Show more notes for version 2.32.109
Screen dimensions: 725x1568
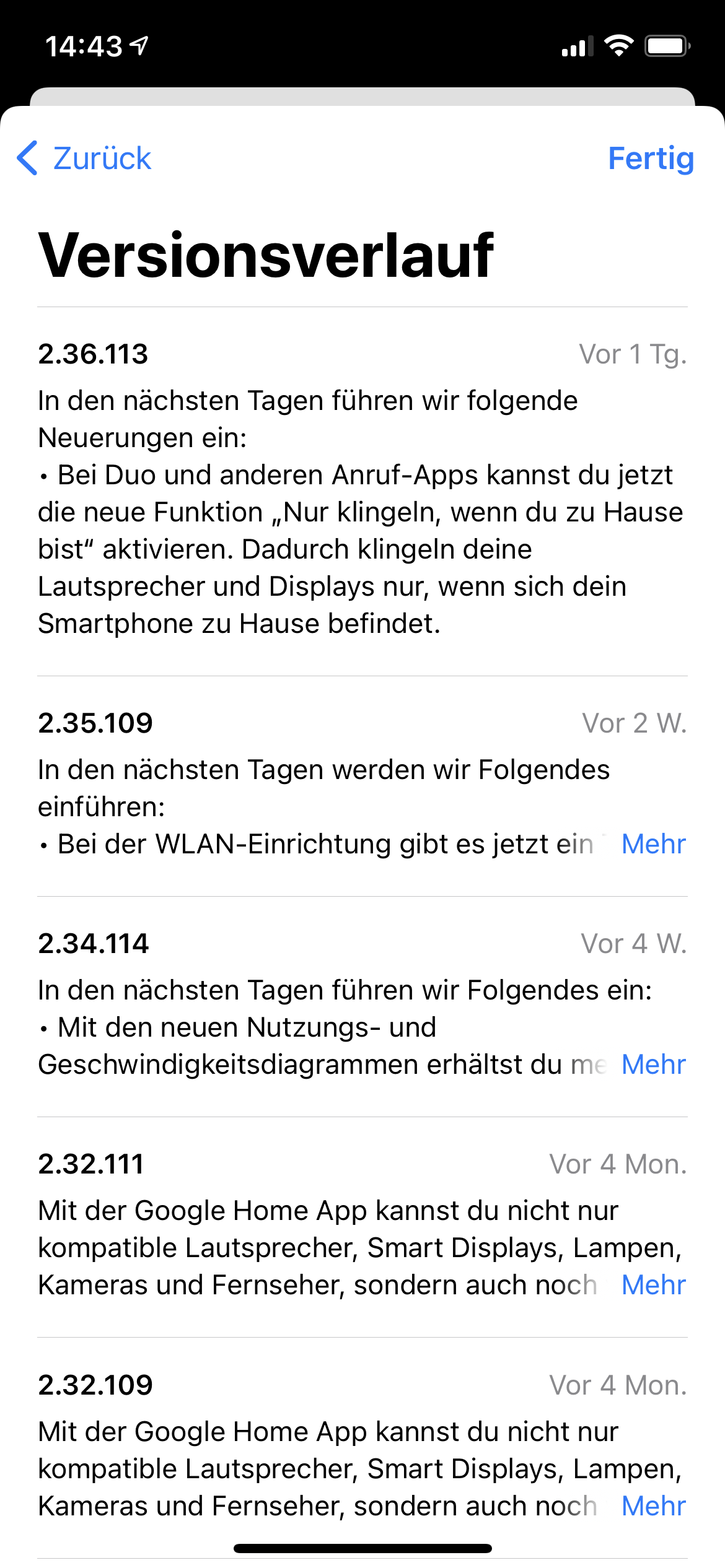(653, 1506)
